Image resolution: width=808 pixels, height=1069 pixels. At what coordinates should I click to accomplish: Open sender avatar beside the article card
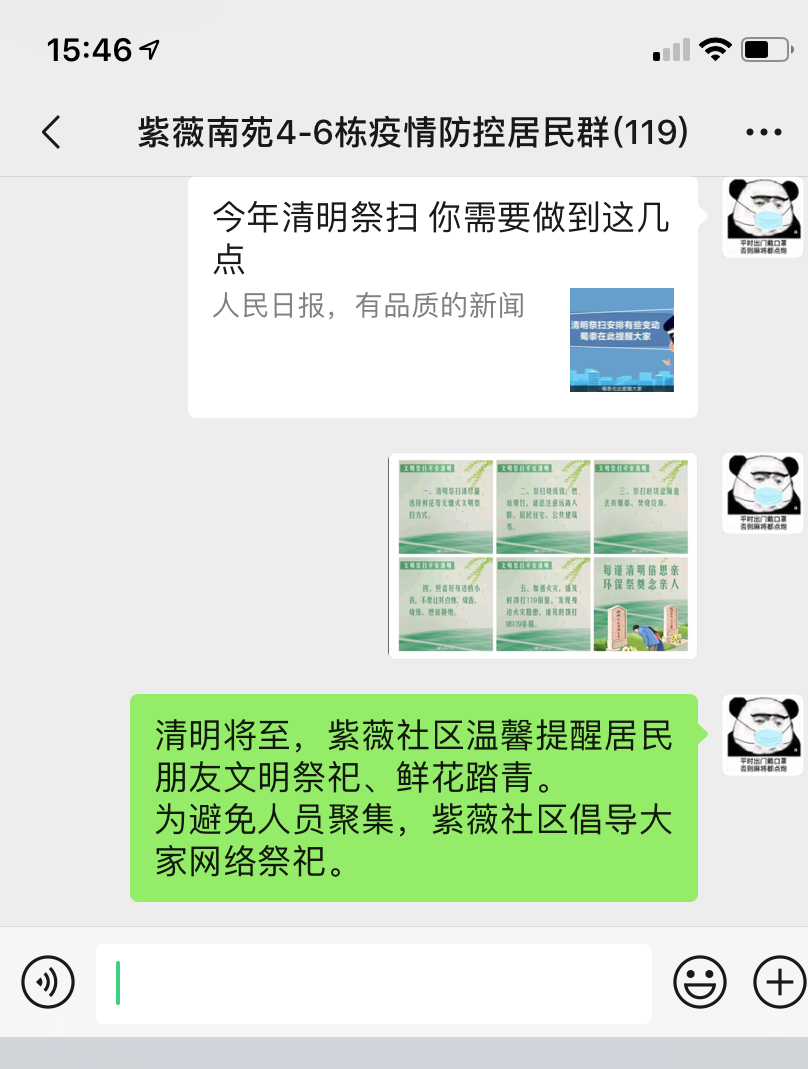point(763,218)
